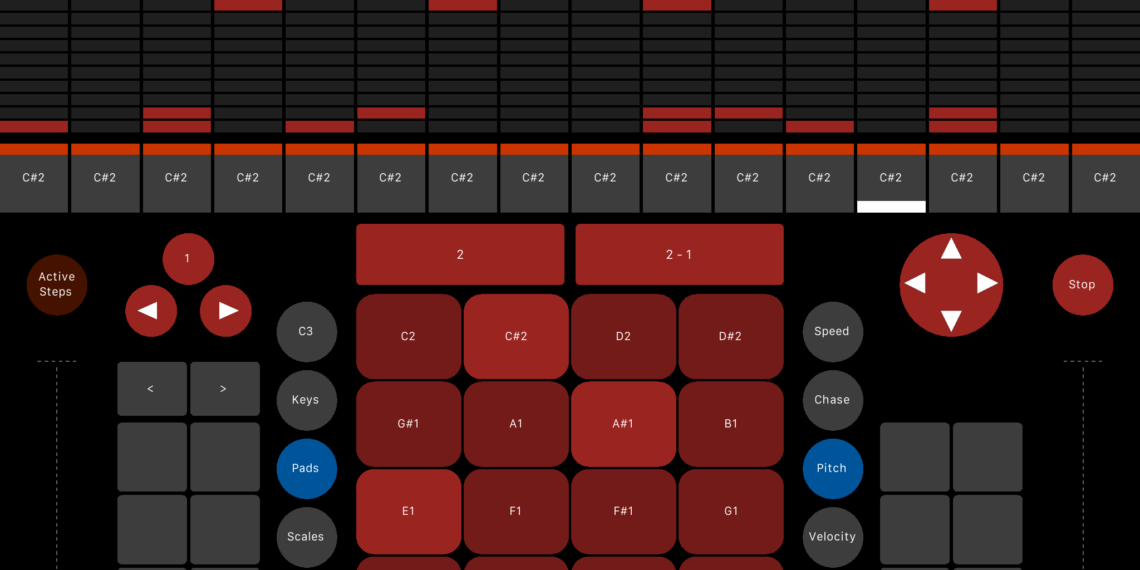
Task: Trigger the C2 pad
Action: coord(408,336)
